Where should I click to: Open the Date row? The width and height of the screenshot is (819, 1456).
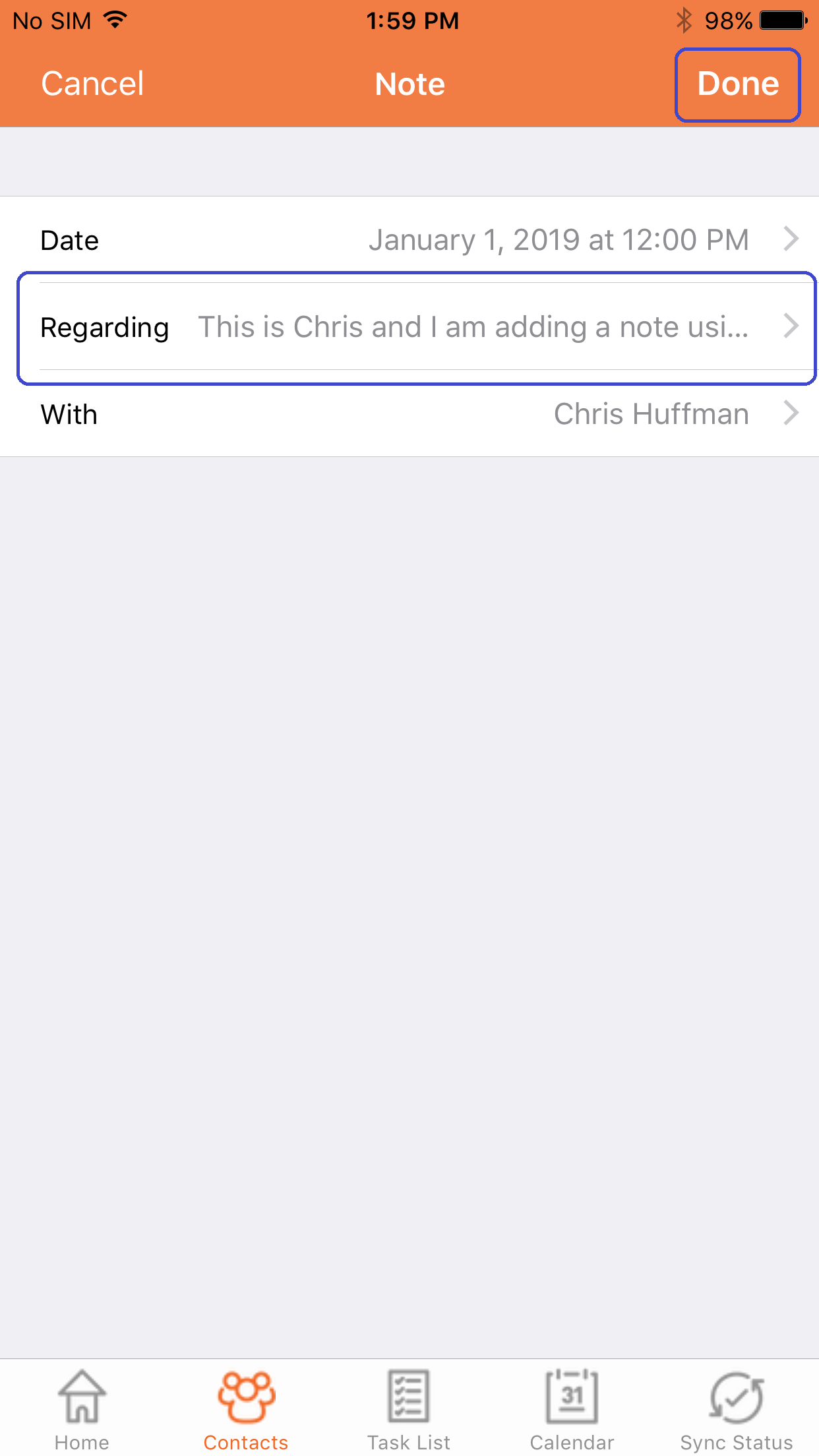click(x=409, y=240)
